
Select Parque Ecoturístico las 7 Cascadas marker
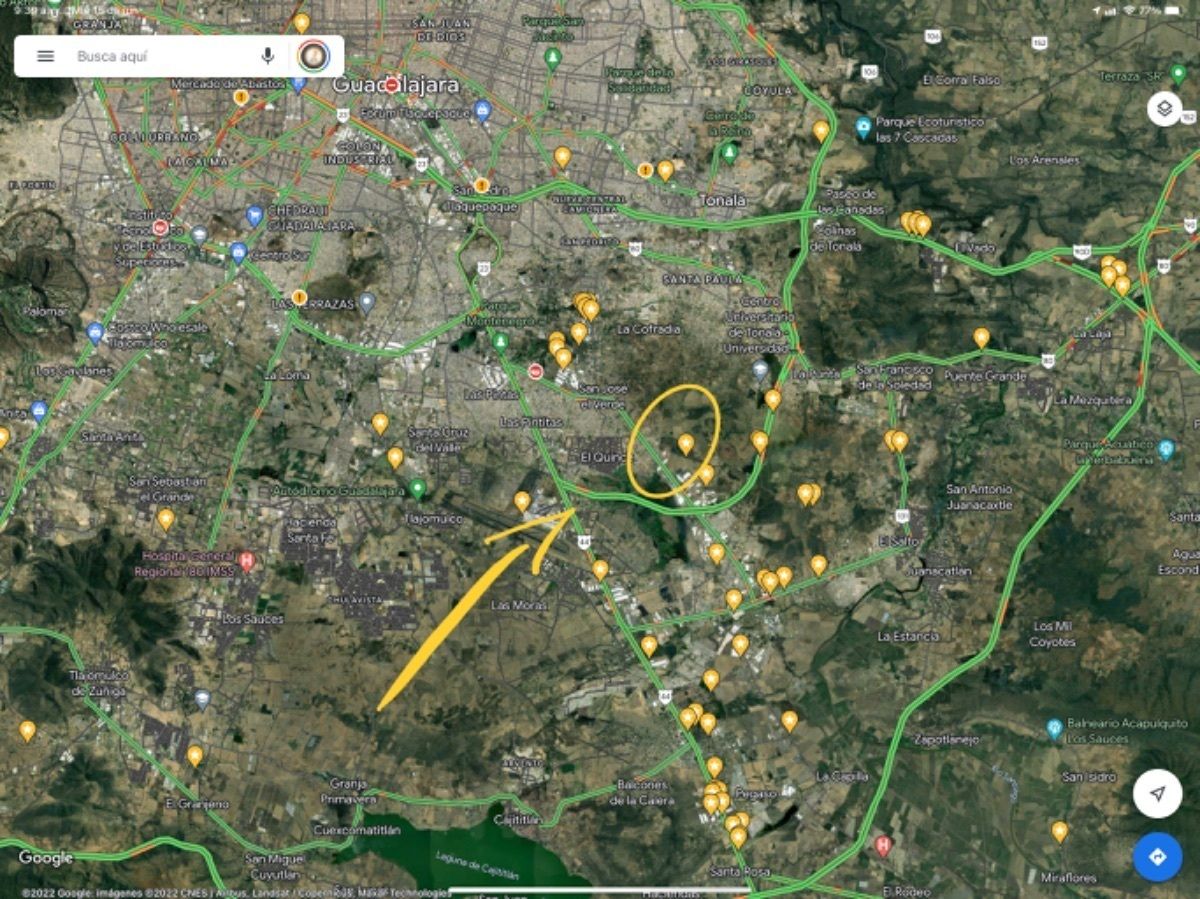(x=863, y=127)
